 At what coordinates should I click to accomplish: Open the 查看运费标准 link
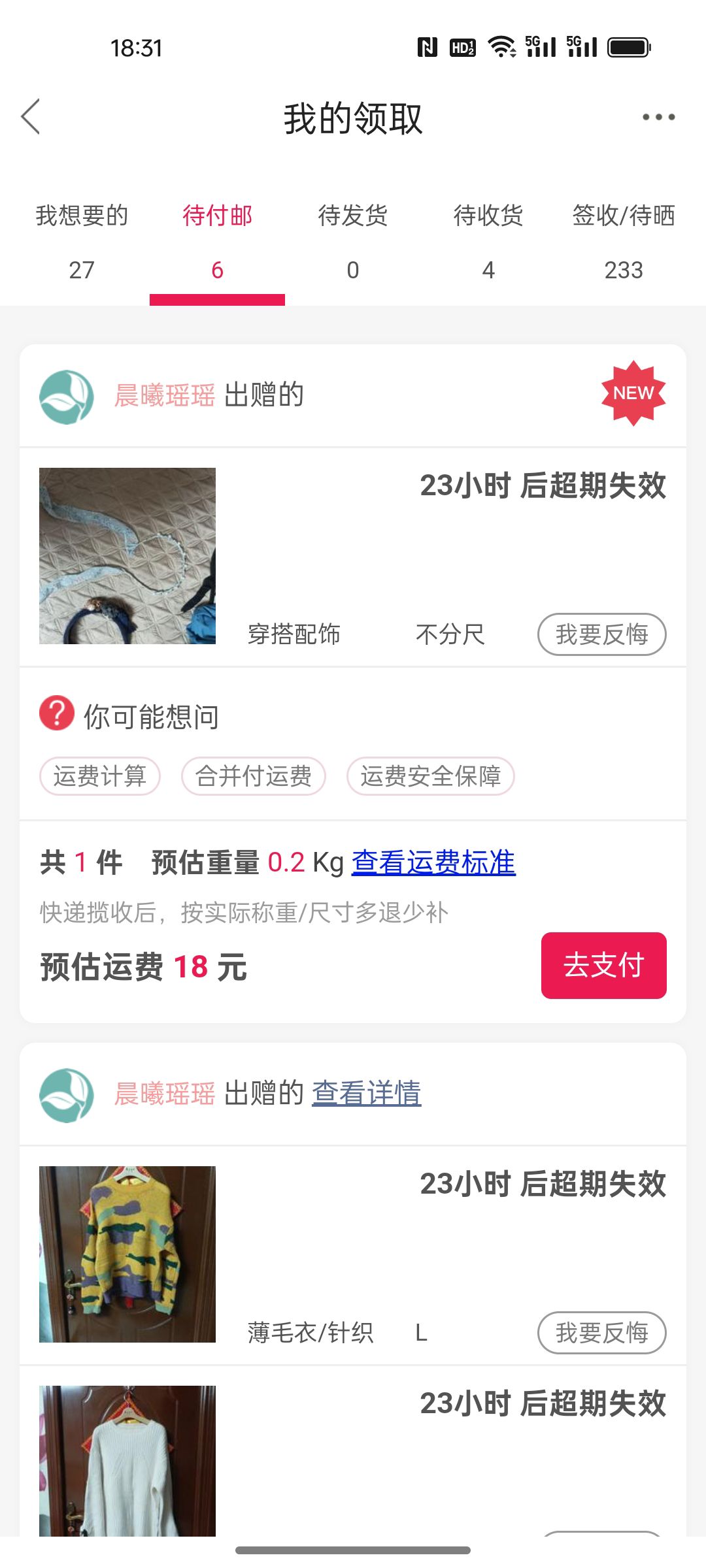[x=433, y=862]
